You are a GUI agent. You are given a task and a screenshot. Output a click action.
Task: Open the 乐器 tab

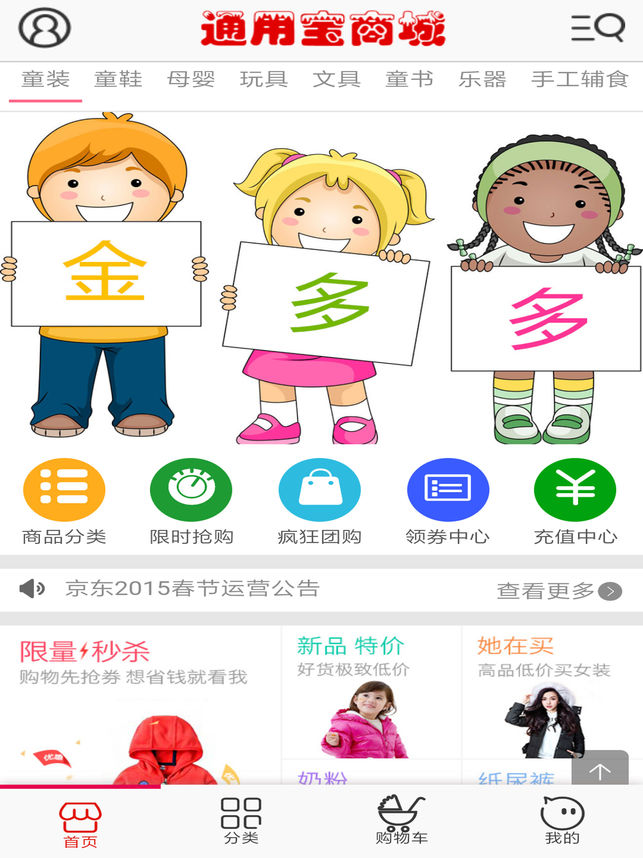[482, 79]
